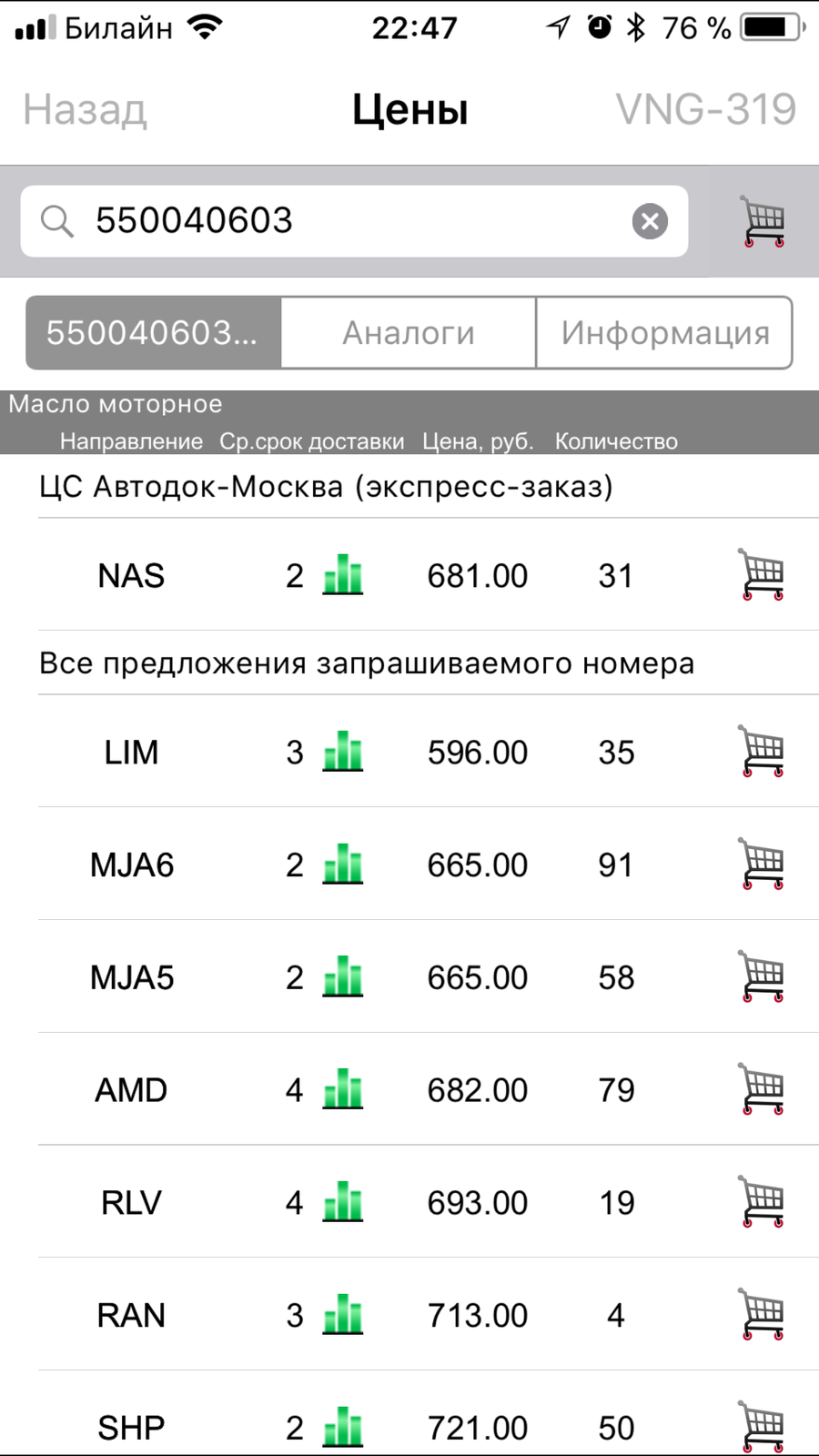This screenshot has width=819, height=1456.
Task: Add the LIM offer to cart
Action: coord(762,752)
